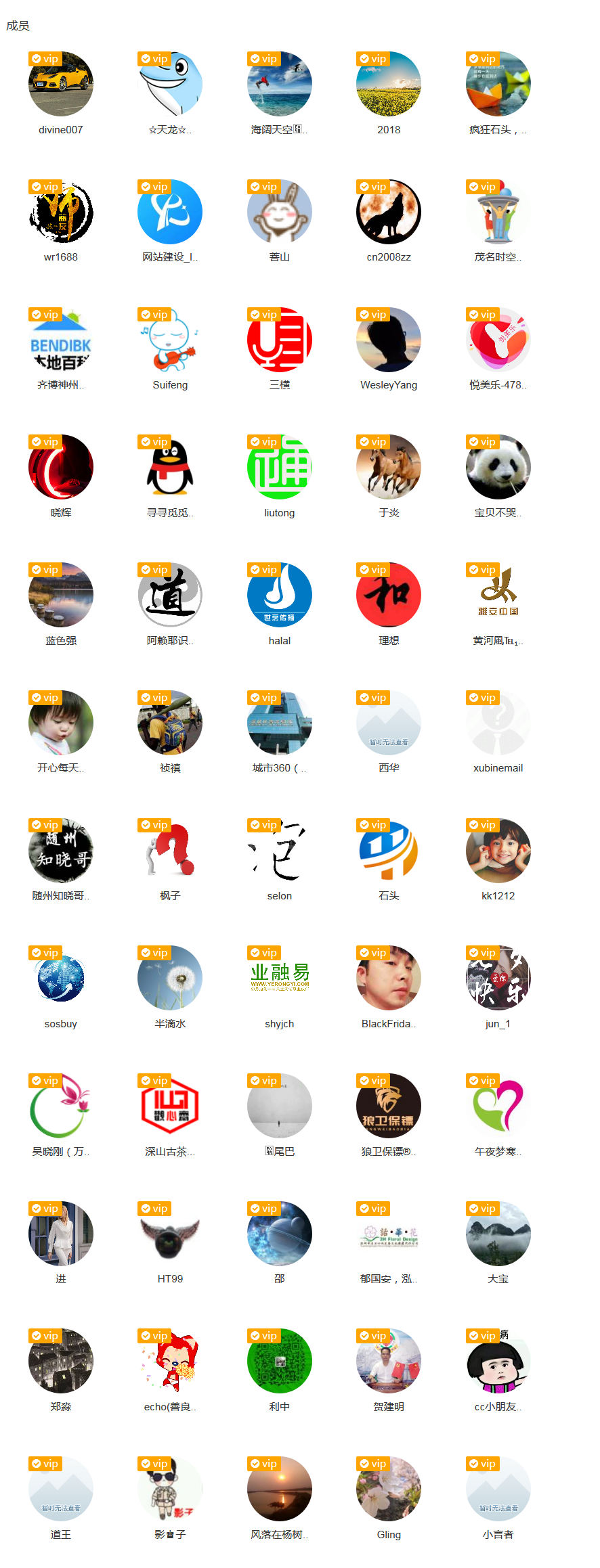The image size is (600, 1568).
Task: Select member cn2008zz
Action: pyautogui.click(x=389, y=212)
